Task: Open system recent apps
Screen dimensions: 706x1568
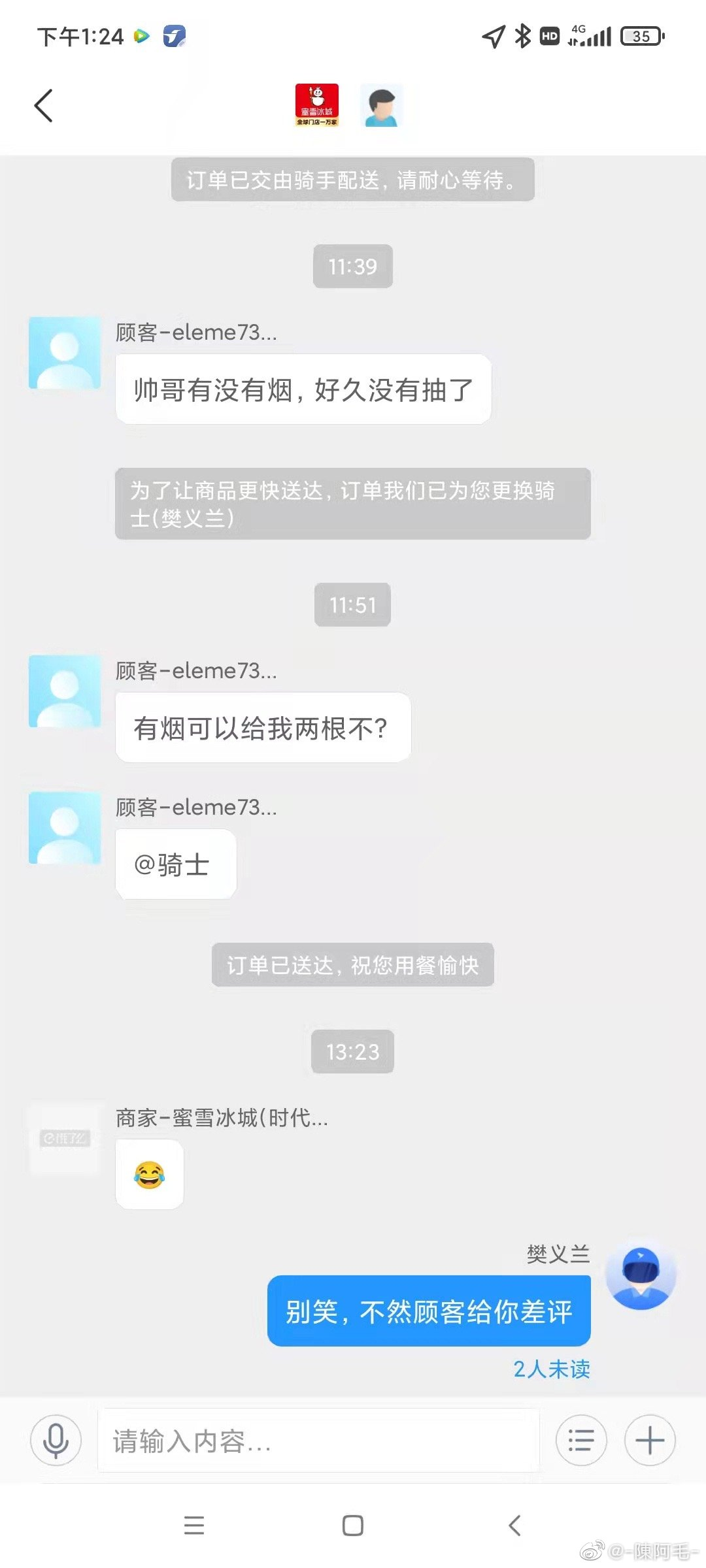Action: tap(194, 1525)
